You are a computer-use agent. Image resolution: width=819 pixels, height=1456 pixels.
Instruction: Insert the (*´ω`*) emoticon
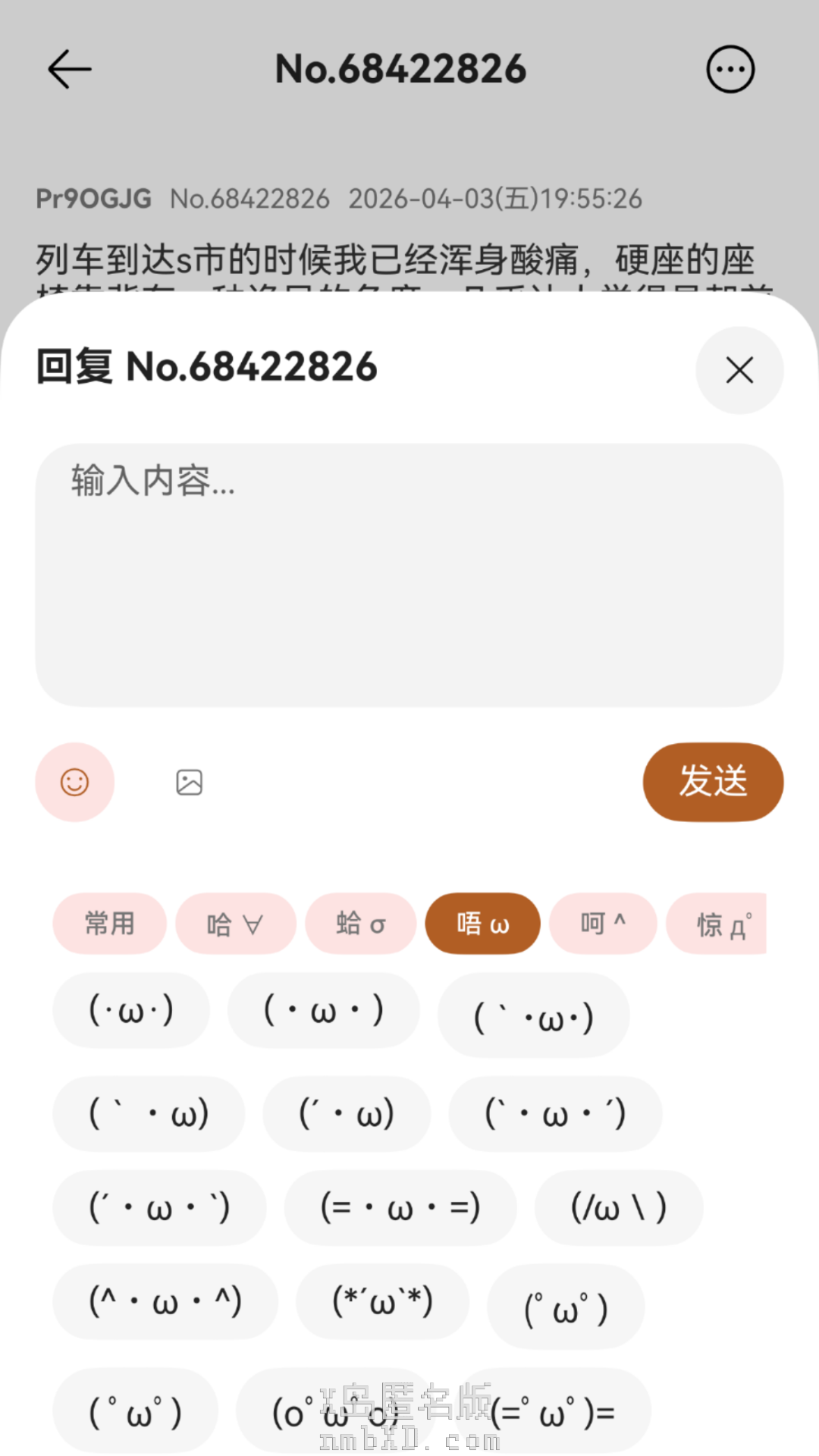coord(382,1301)
